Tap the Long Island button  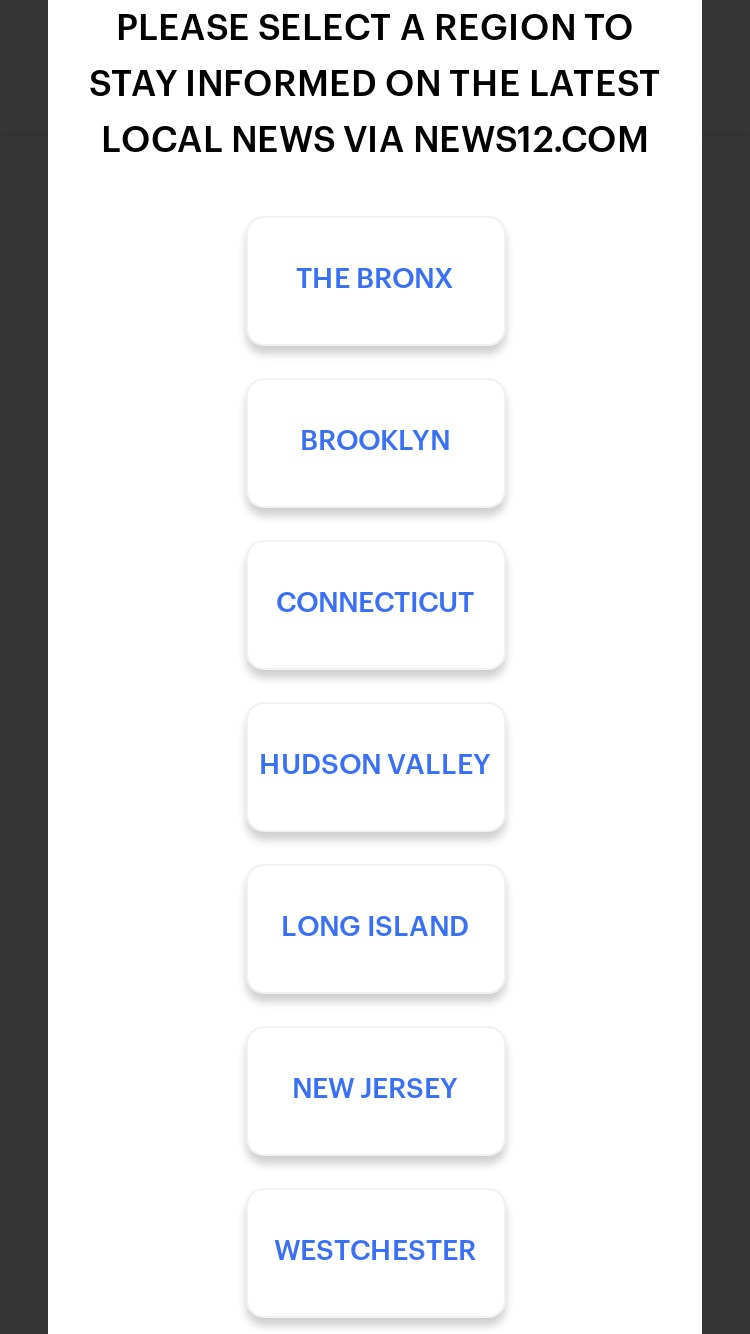click(x=375, y=928)
